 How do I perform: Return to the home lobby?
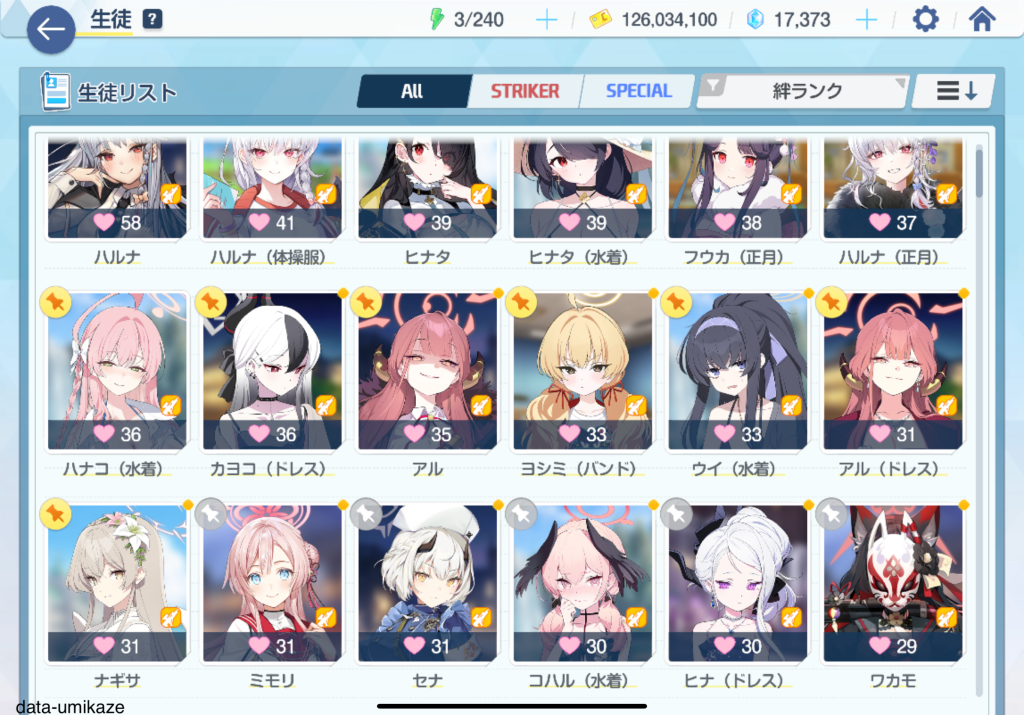point(982,20)
